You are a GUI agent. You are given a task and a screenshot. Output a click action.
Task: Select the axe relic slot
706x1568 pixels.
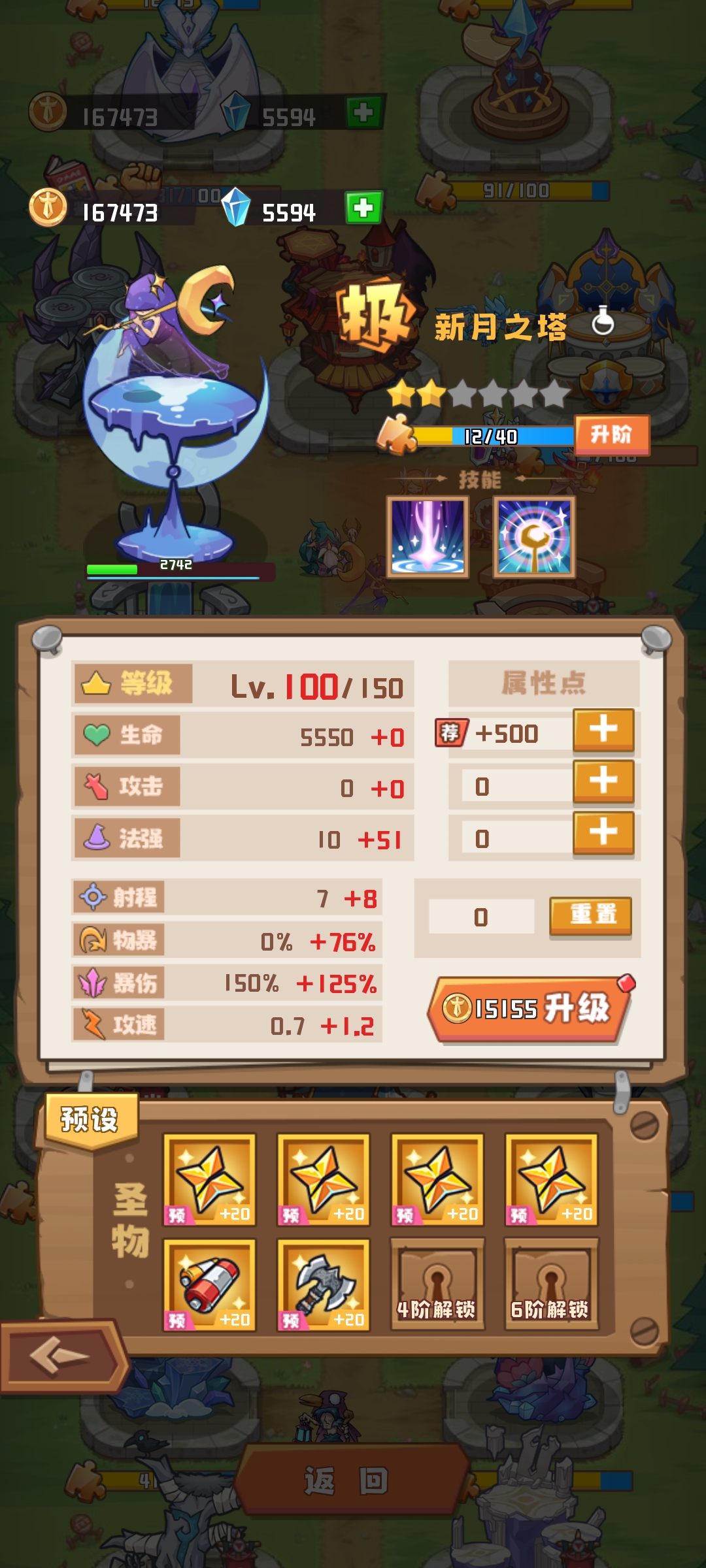tap(323, 1285)
